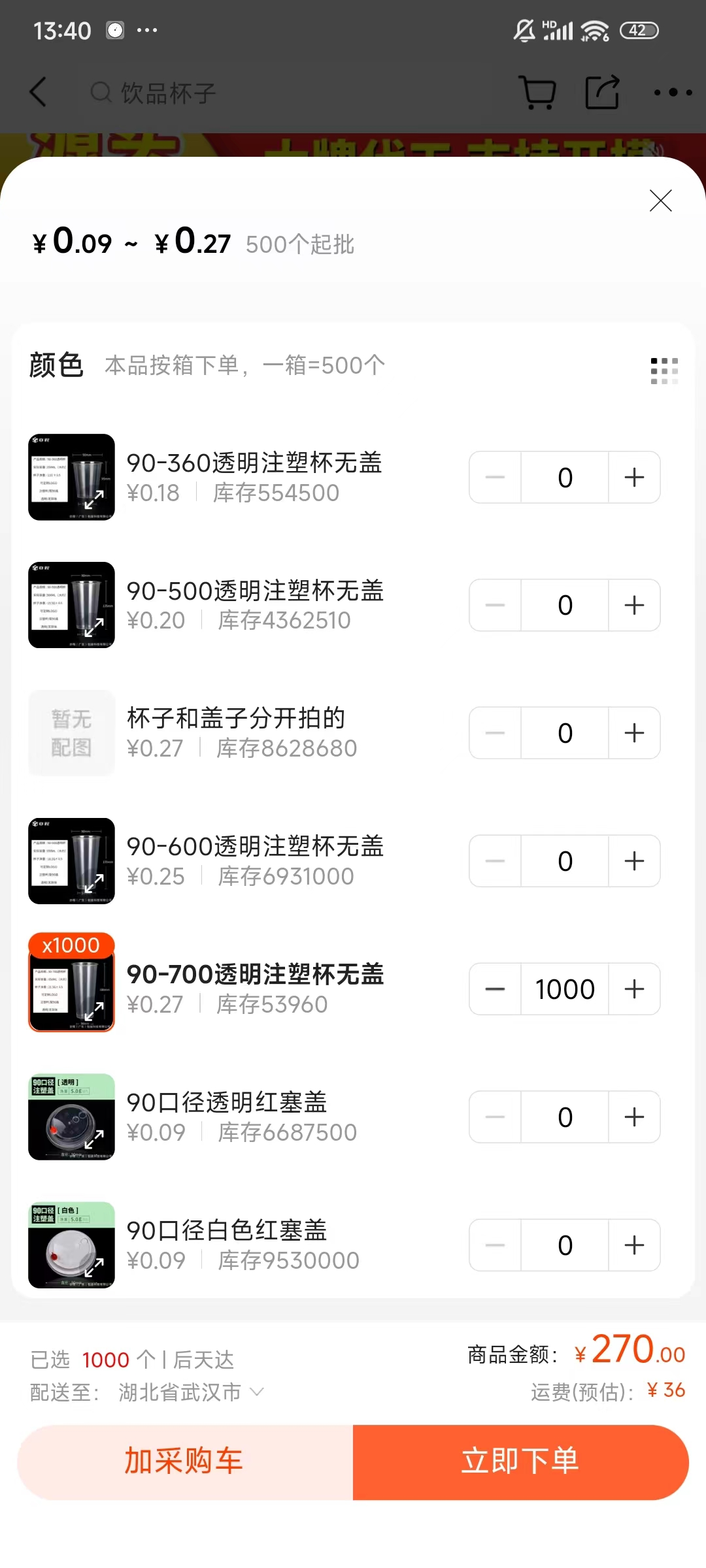Increase quantity of 杯子和盖子分开拍的
This screenshot has height=1568, width=706.
[634, 733]
